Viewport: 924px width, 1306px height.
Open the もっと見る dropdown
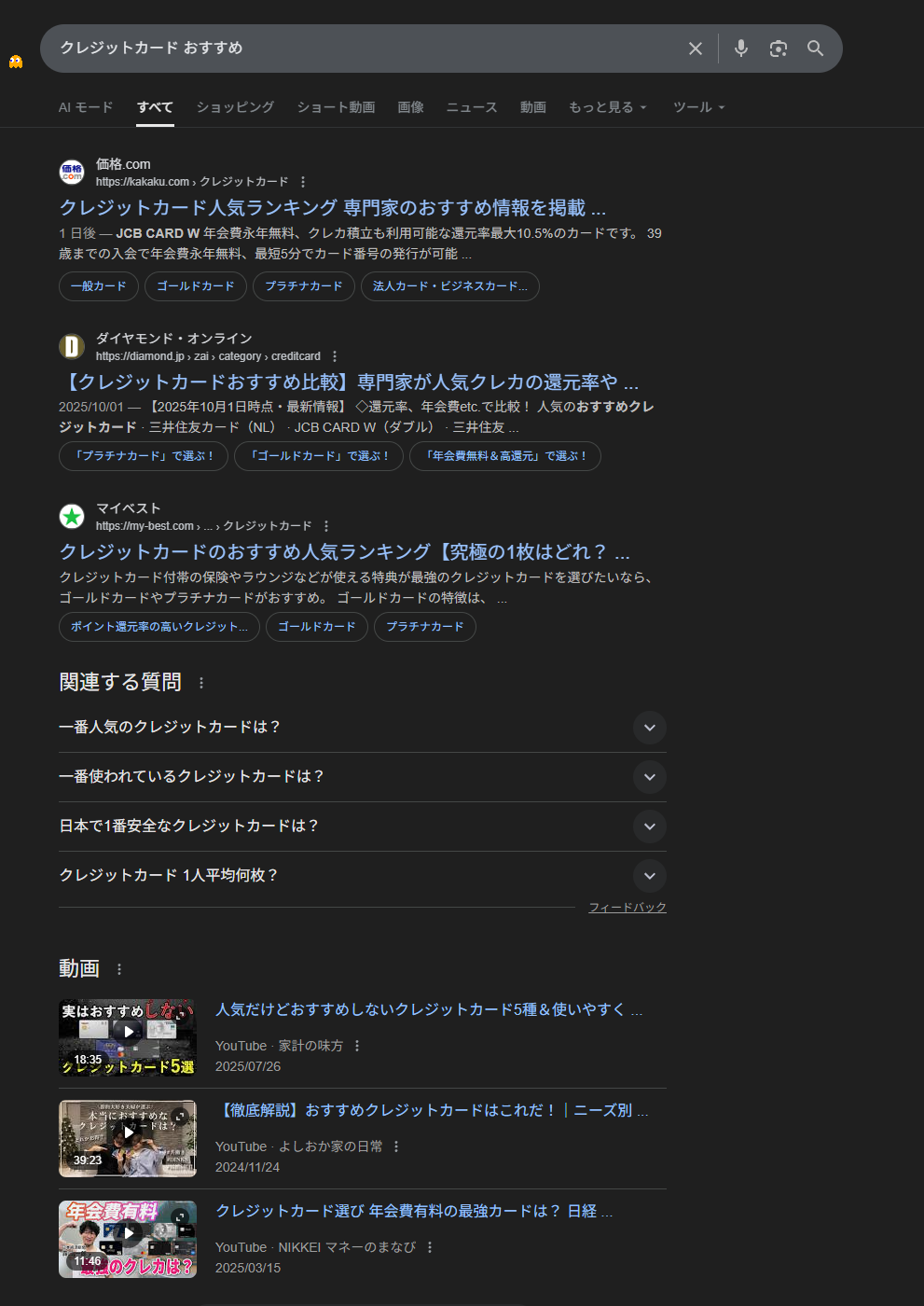[607, 107]
